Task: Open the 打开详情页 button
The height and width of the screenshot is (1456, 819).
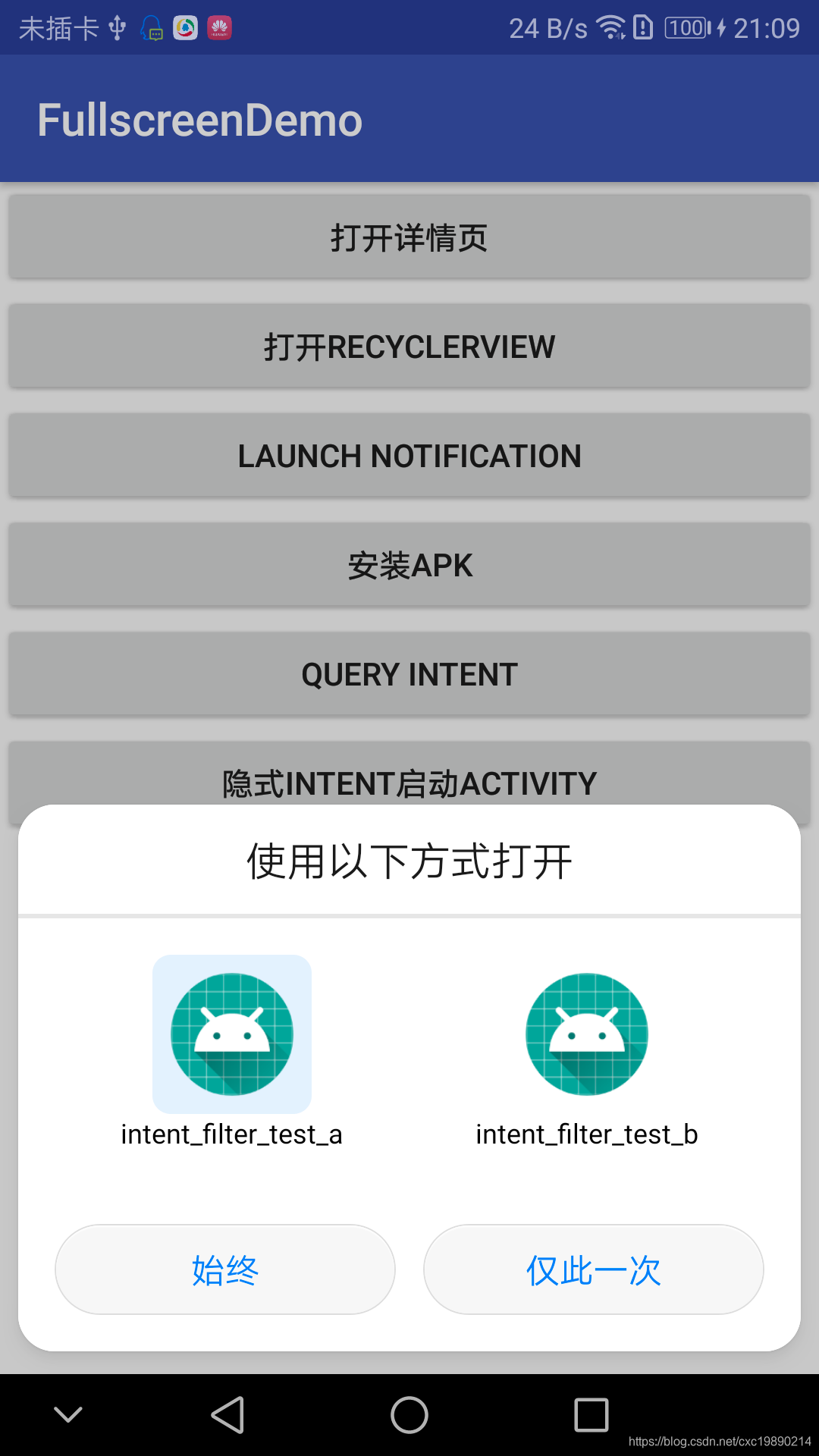Action: tap(409, 237)
